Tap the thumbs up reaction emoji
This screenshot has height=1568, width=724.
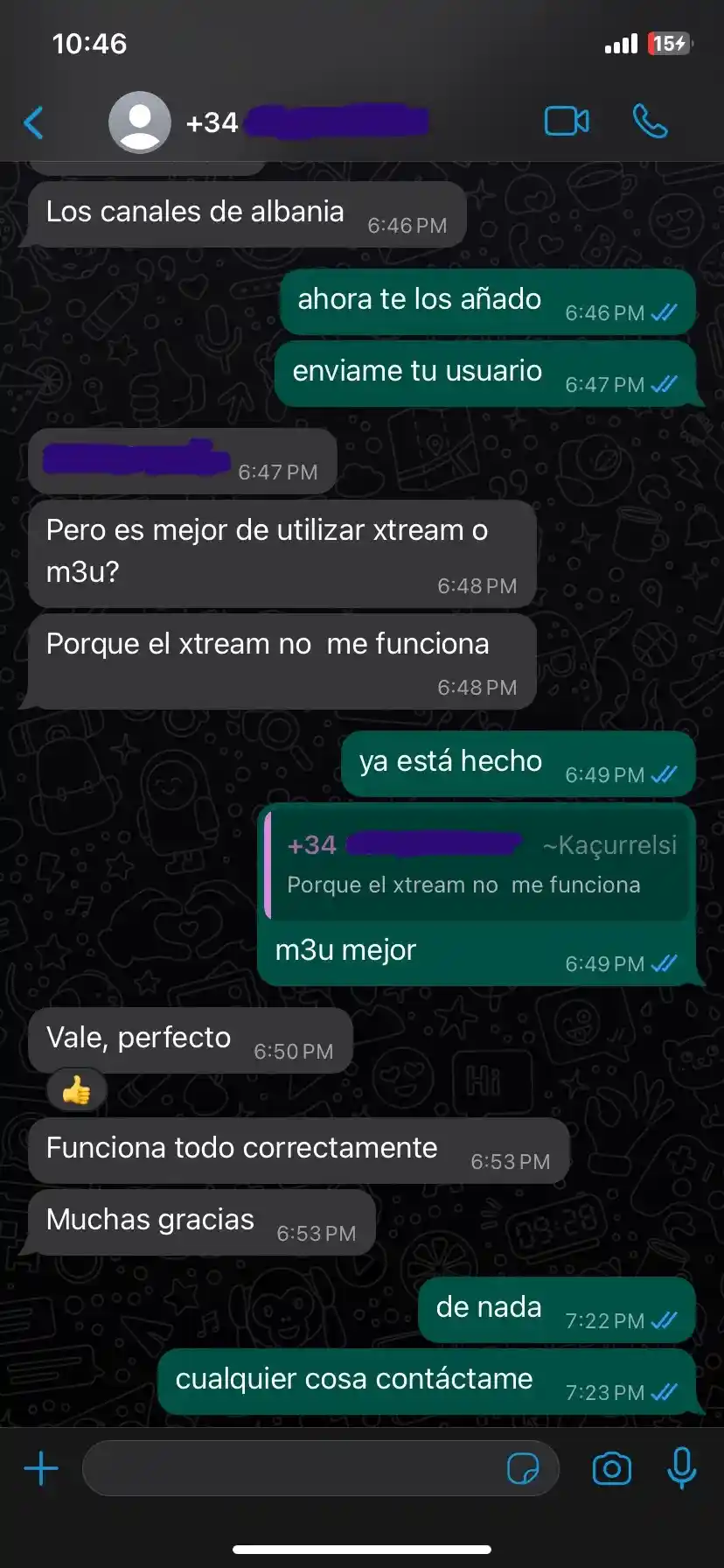point(75,1089)
